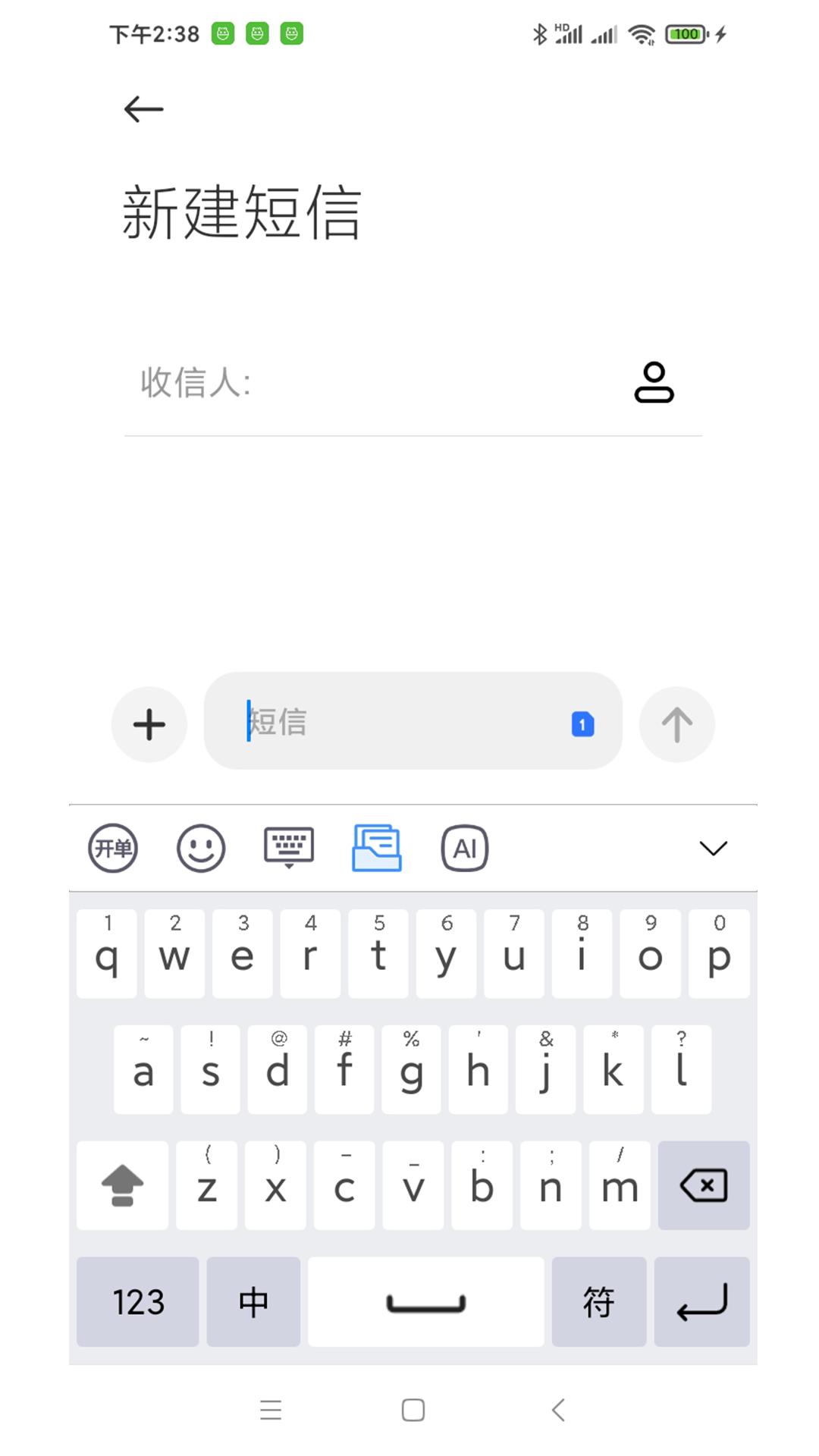Open the 符 symbols keyboard

tap(598, 1301)
